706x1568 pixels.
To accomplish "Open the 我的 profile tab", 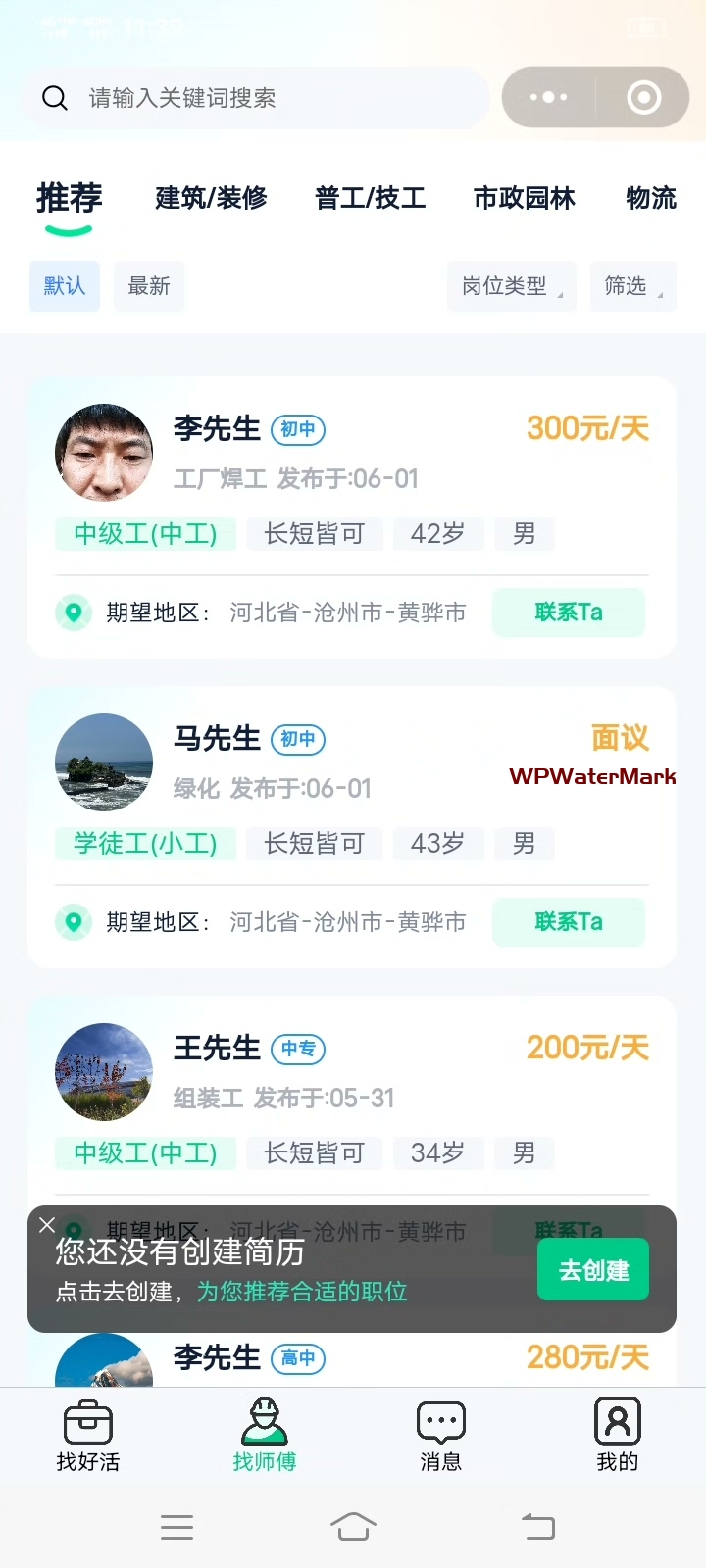I will tap(618, 1436).
